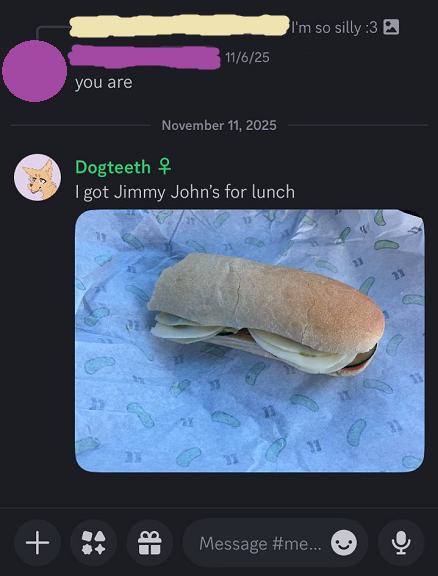Image resolution: width=438 pixels, height=576 pixels.
Task: Open the Jimmy John's sandwich photo
Action: 249,341
